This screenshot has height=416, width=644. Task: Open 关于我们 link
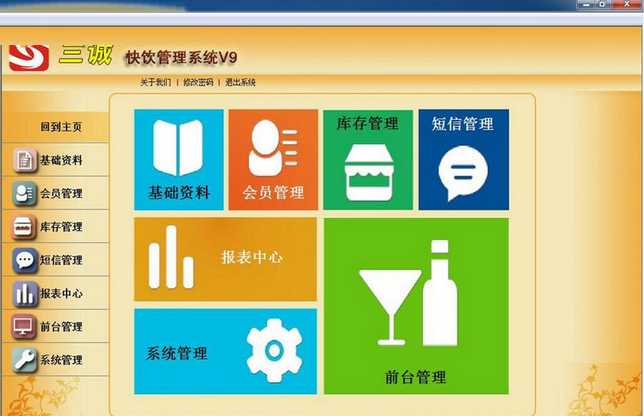155,82
